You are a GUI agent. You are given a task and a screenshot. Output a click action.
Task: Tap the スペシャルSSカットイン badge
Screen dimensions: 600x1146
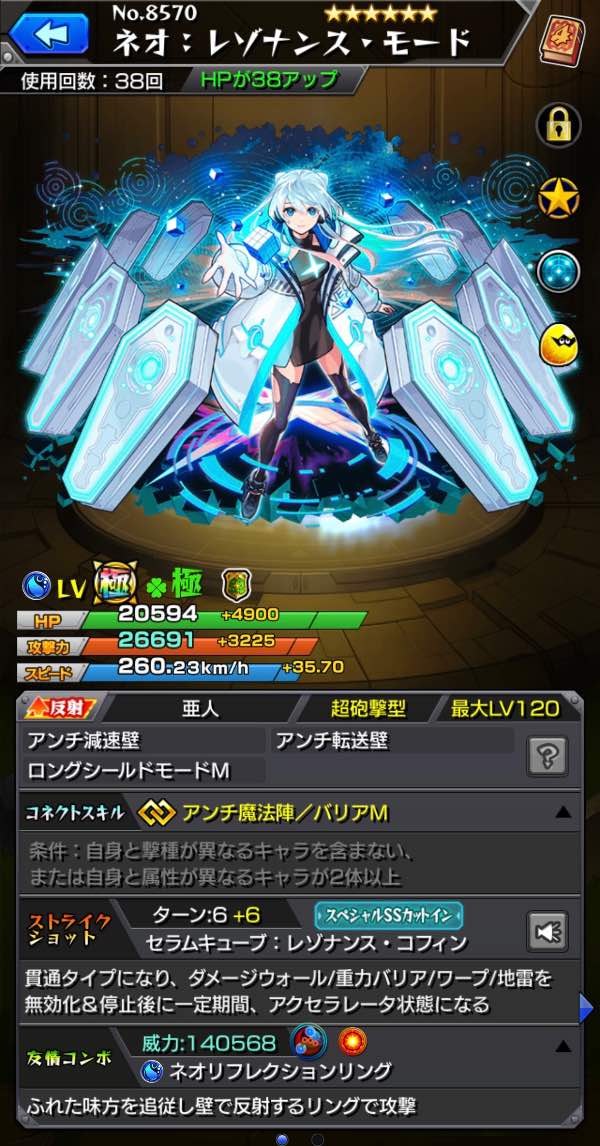pos(389,915)
